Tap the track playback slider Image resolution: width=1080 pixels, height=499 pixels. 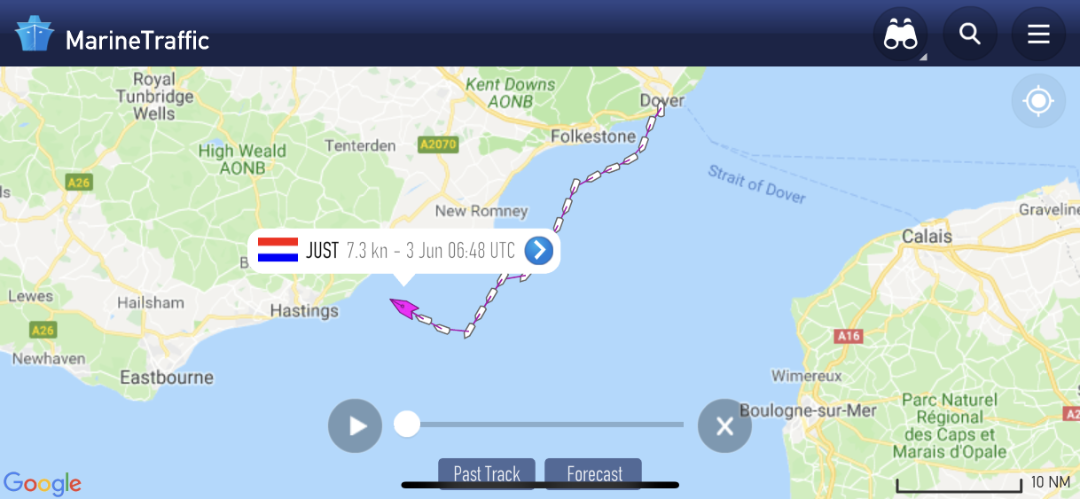tap(545, 425)
